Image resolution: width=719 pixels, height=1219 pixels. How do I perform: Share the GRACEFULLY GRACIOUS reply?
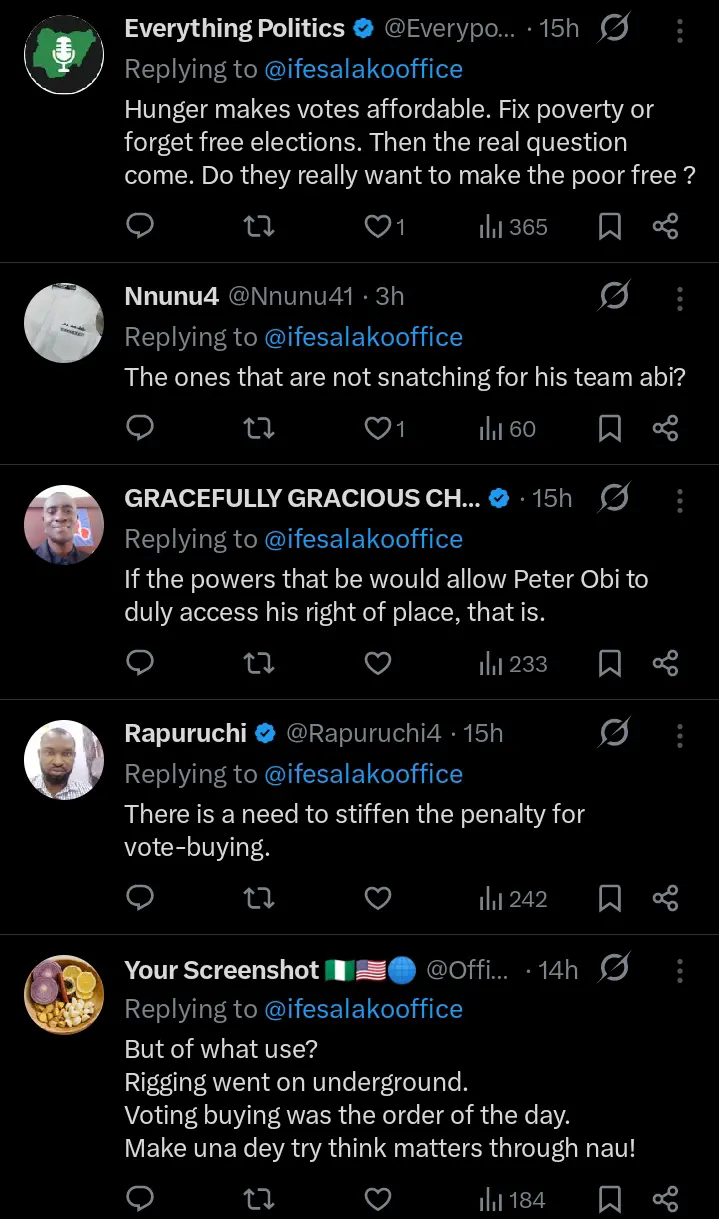(x=665, y=664)
